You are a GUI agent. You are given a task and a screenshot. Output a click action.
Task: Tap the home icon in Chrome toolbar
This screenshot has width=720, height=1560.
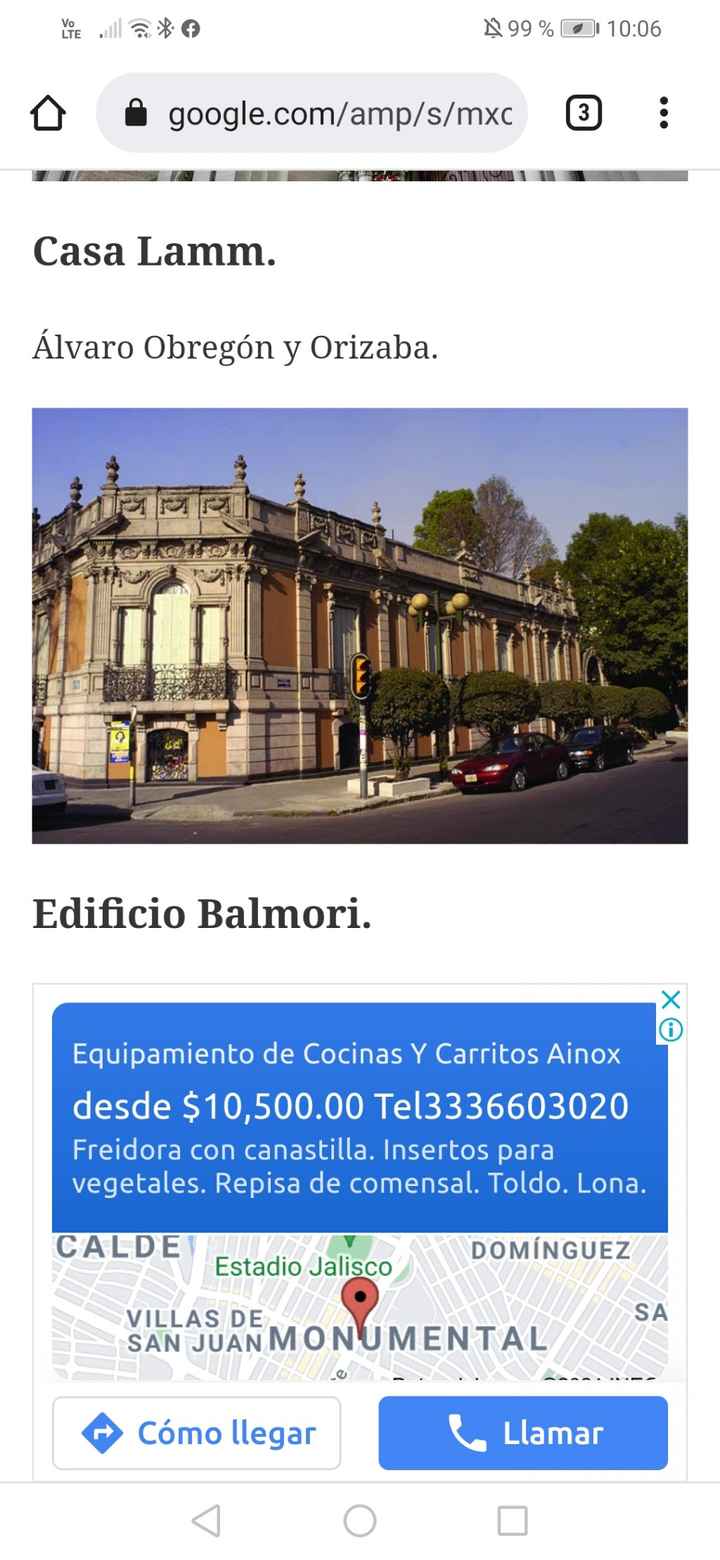47,113
